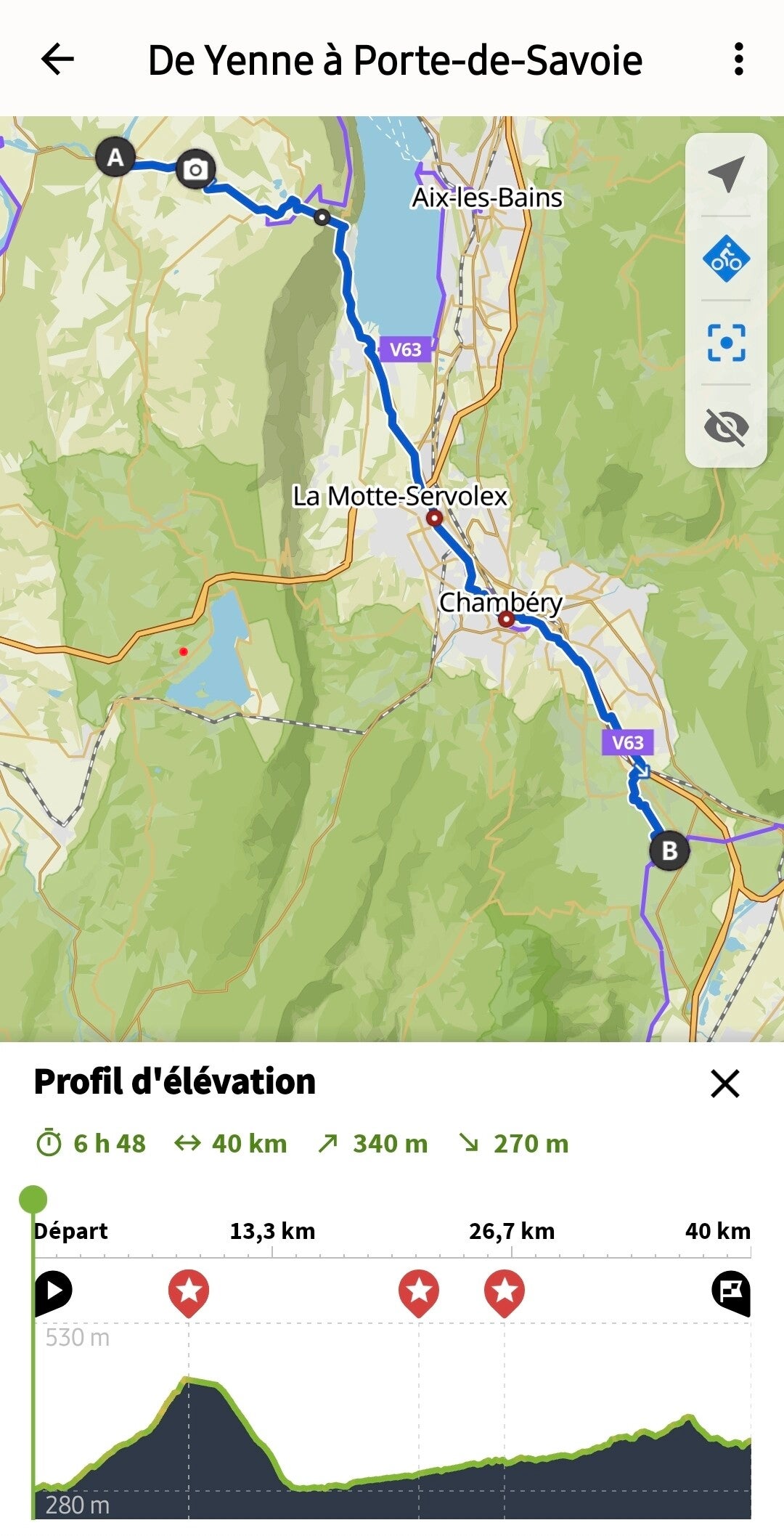The width and height of the screenshot is (784, 1536).
Task: Jump to the start flag on profile
Action: pos(53,1292)
